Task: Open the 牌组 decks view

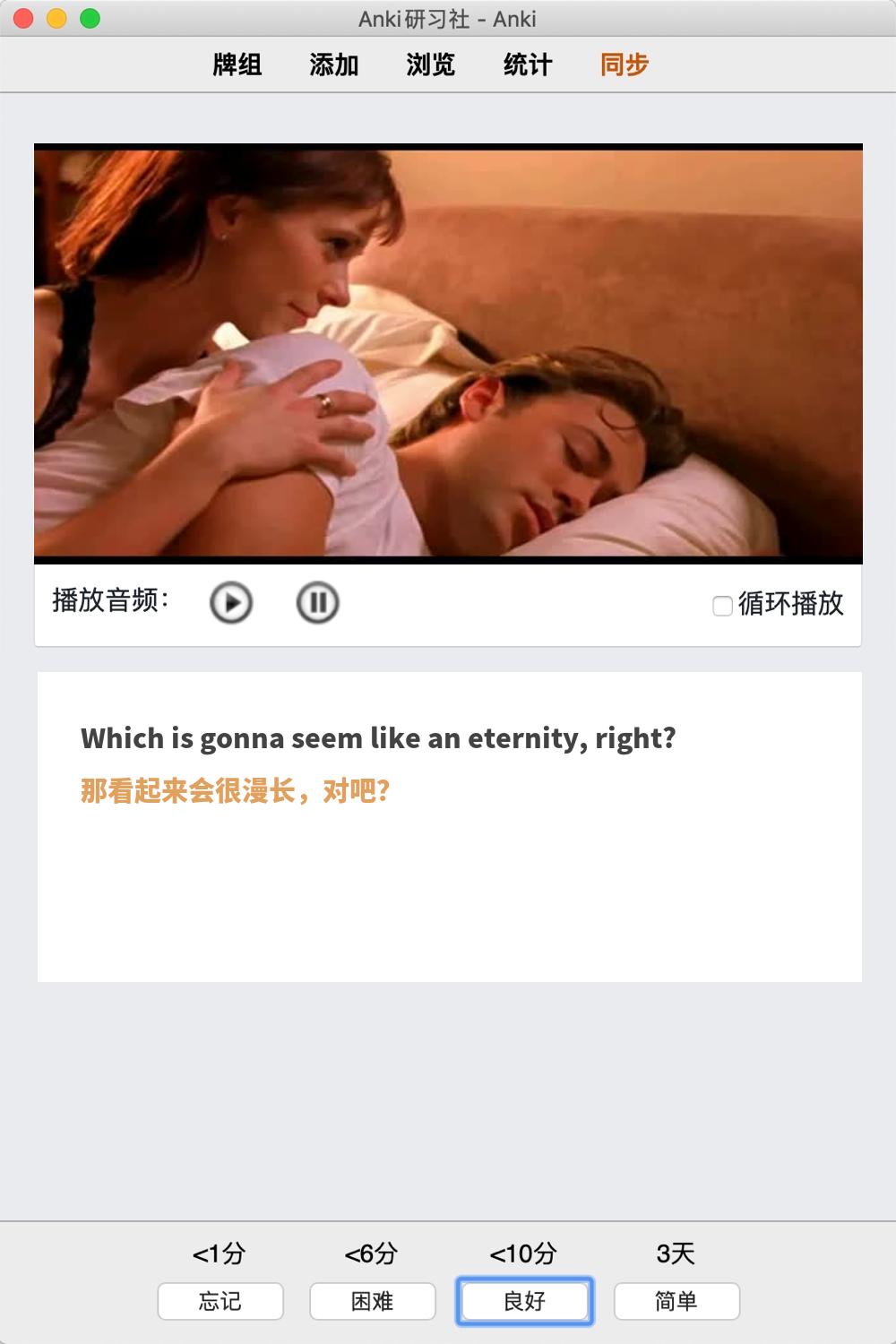Action: coord(237,65)
